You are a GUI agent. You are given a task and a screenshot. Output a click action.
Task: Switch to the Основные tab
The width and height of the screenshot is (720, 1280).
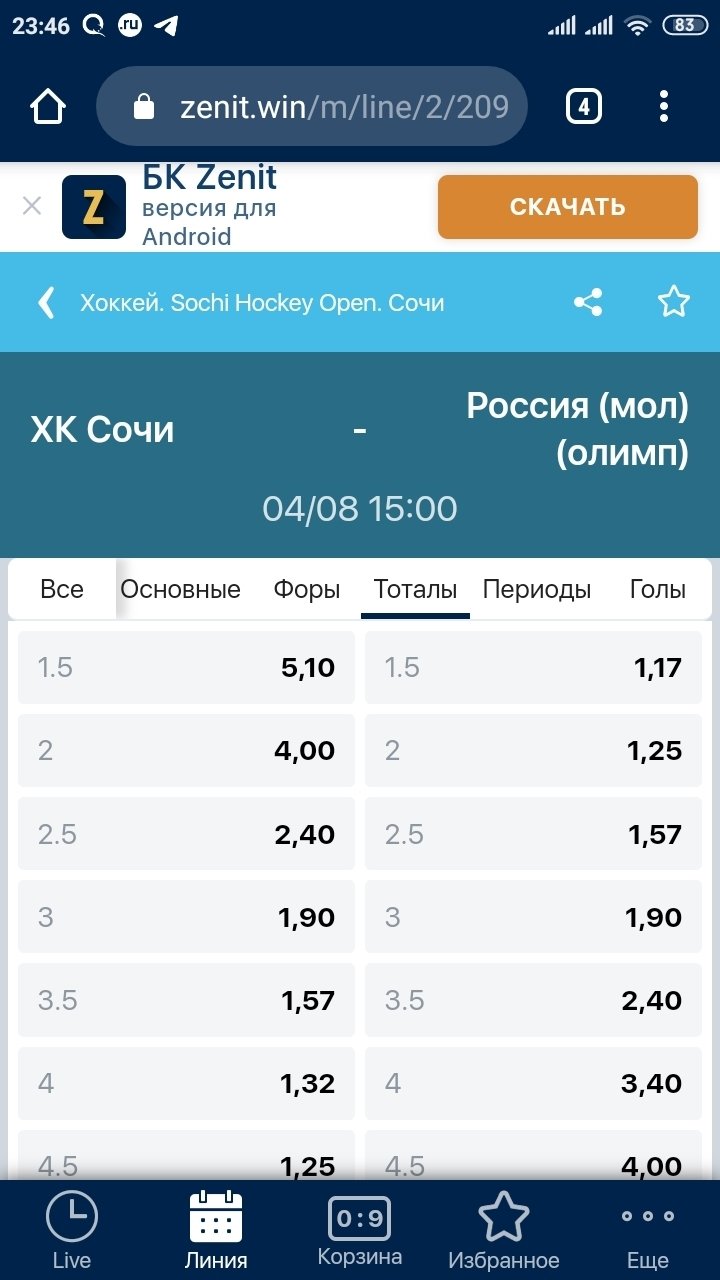[180, 589]
